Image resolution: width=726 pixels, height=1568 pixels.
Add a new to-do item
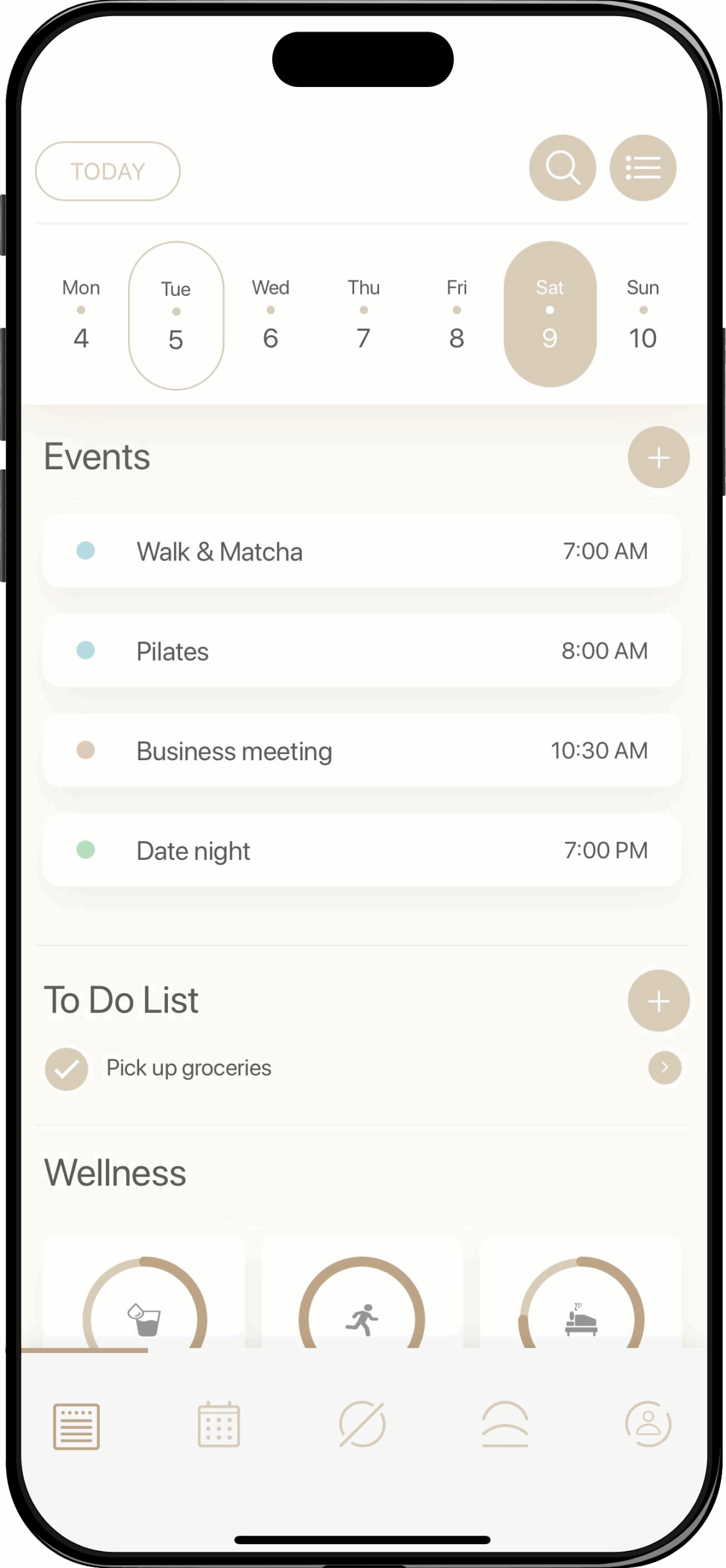pyautogui.click(x=659, y=1001)
